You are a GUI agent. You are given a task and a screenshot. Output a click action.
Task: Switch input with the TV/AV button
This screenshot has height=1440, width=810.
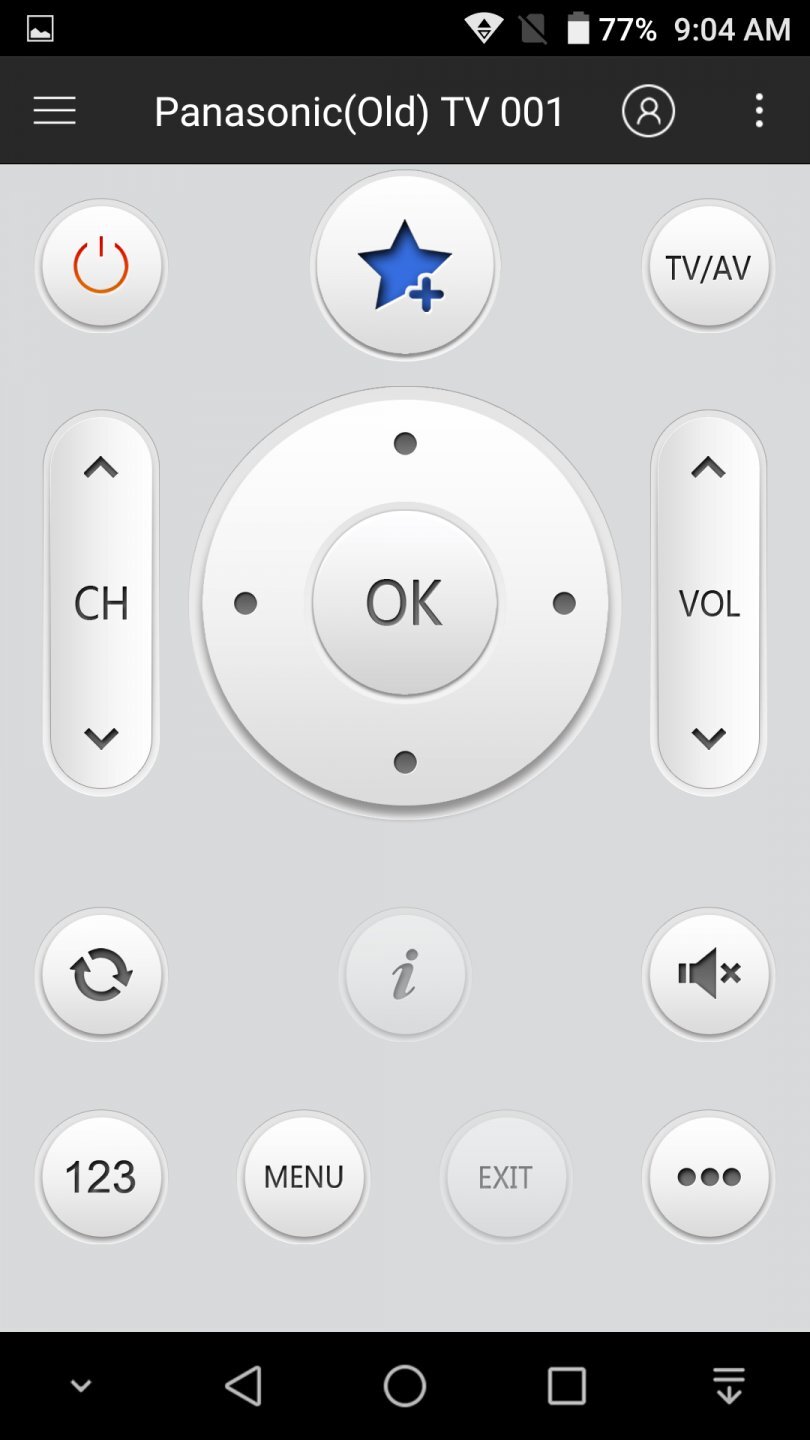pos(708,266)
